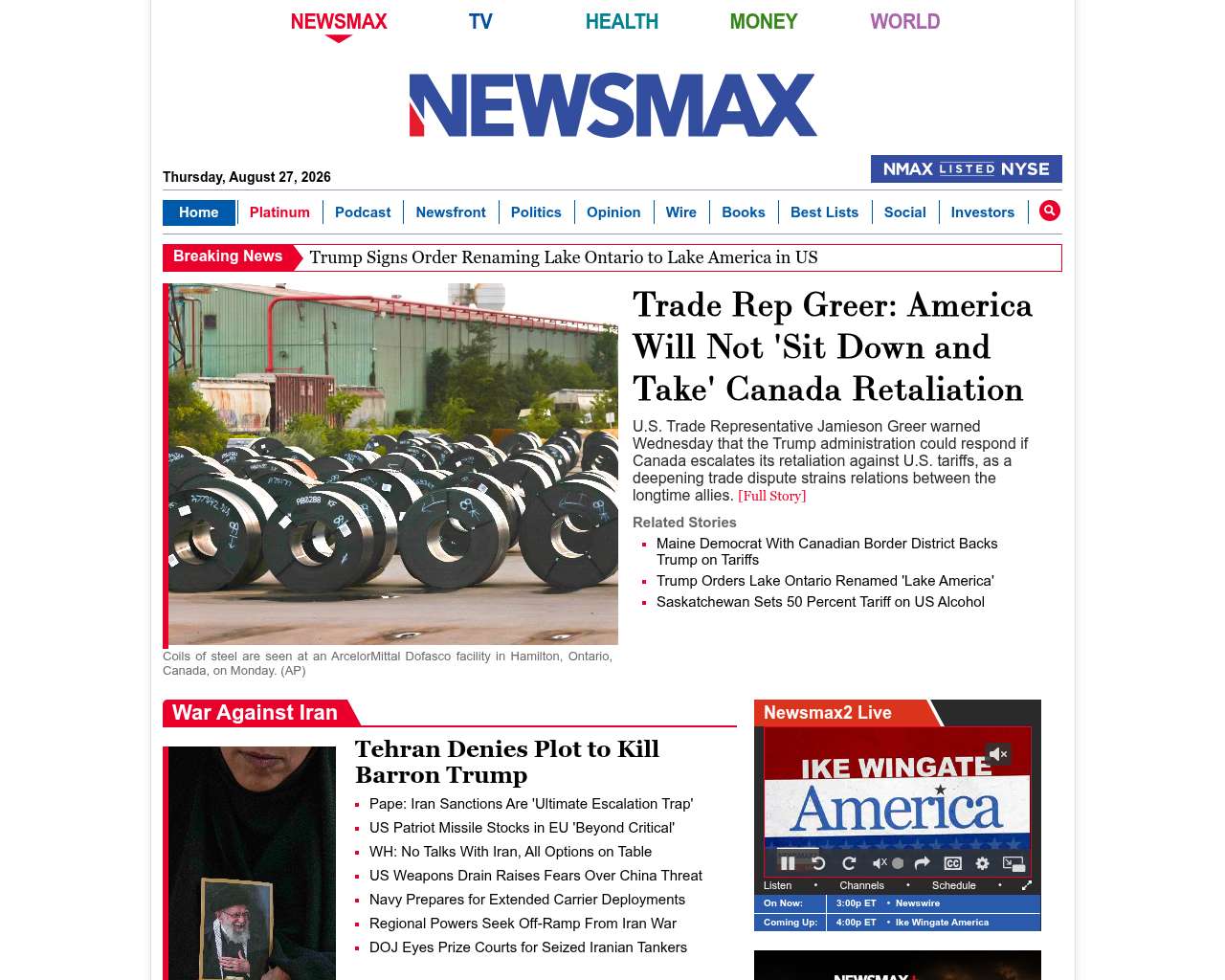Turn on closed captions in player

953,863
